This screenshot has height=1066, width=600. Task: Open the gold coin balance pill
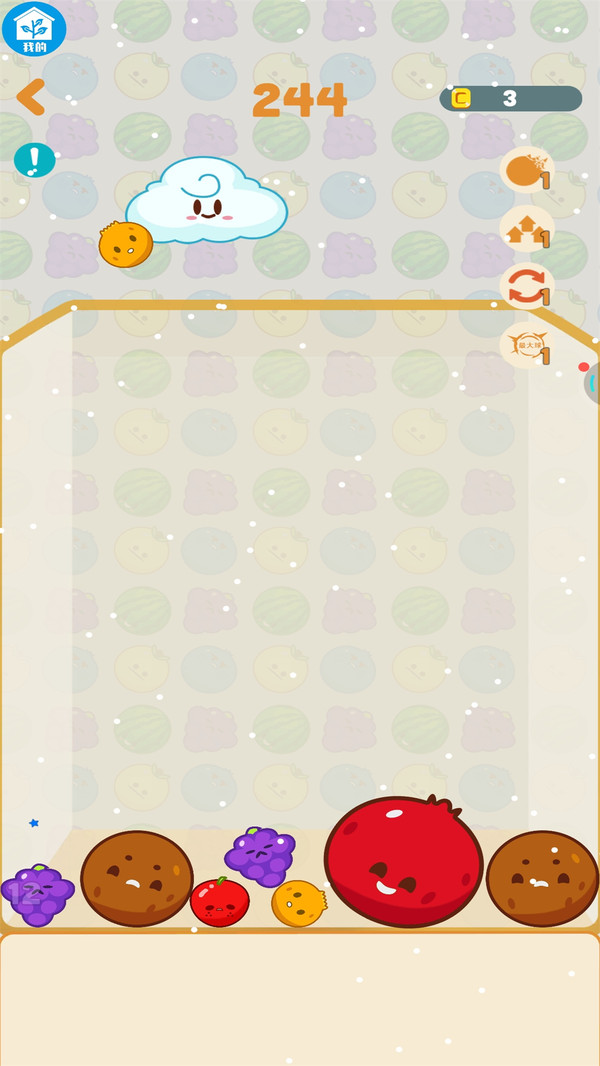click(x=511, y=99)
